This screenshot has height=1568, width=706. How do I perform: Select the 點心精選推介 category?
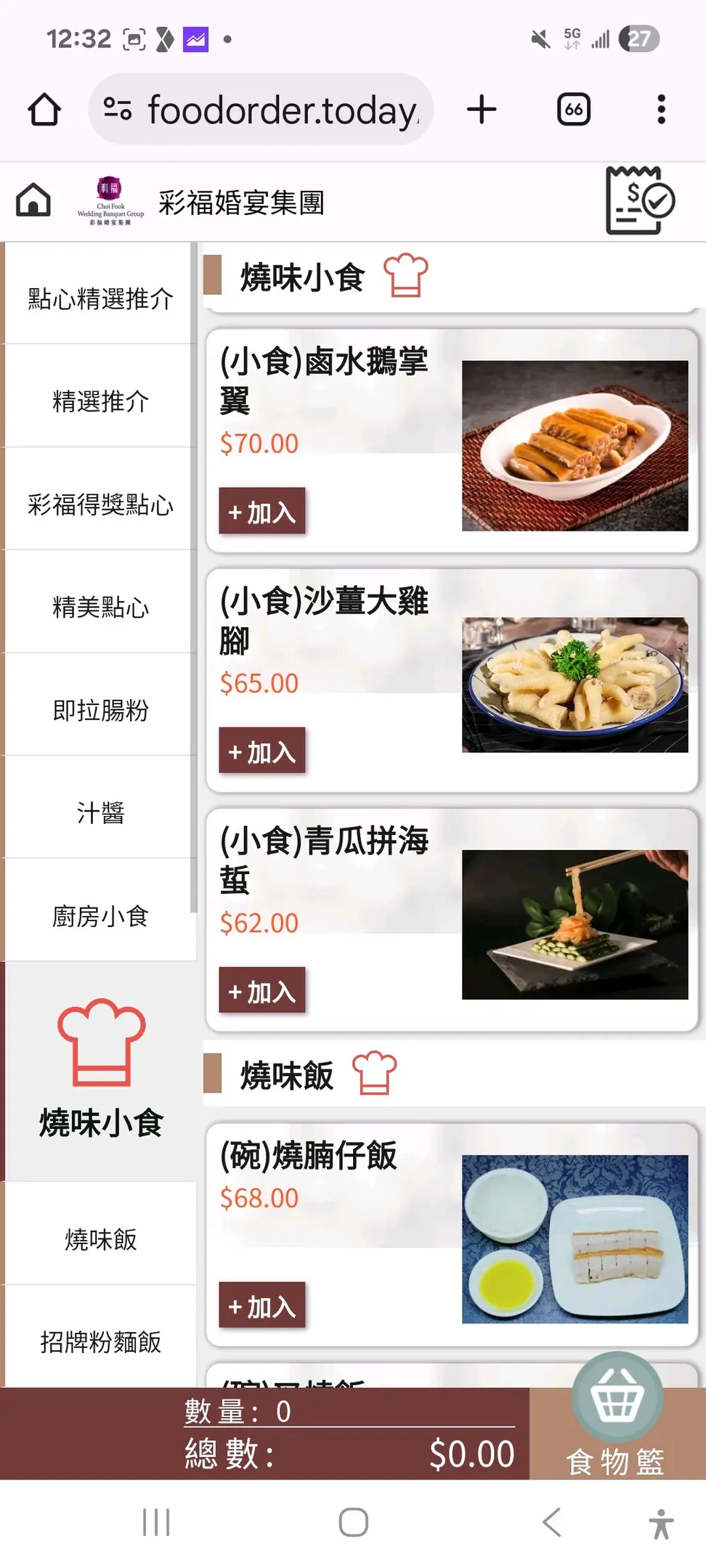pyautogui.click(x=100, y=298)
